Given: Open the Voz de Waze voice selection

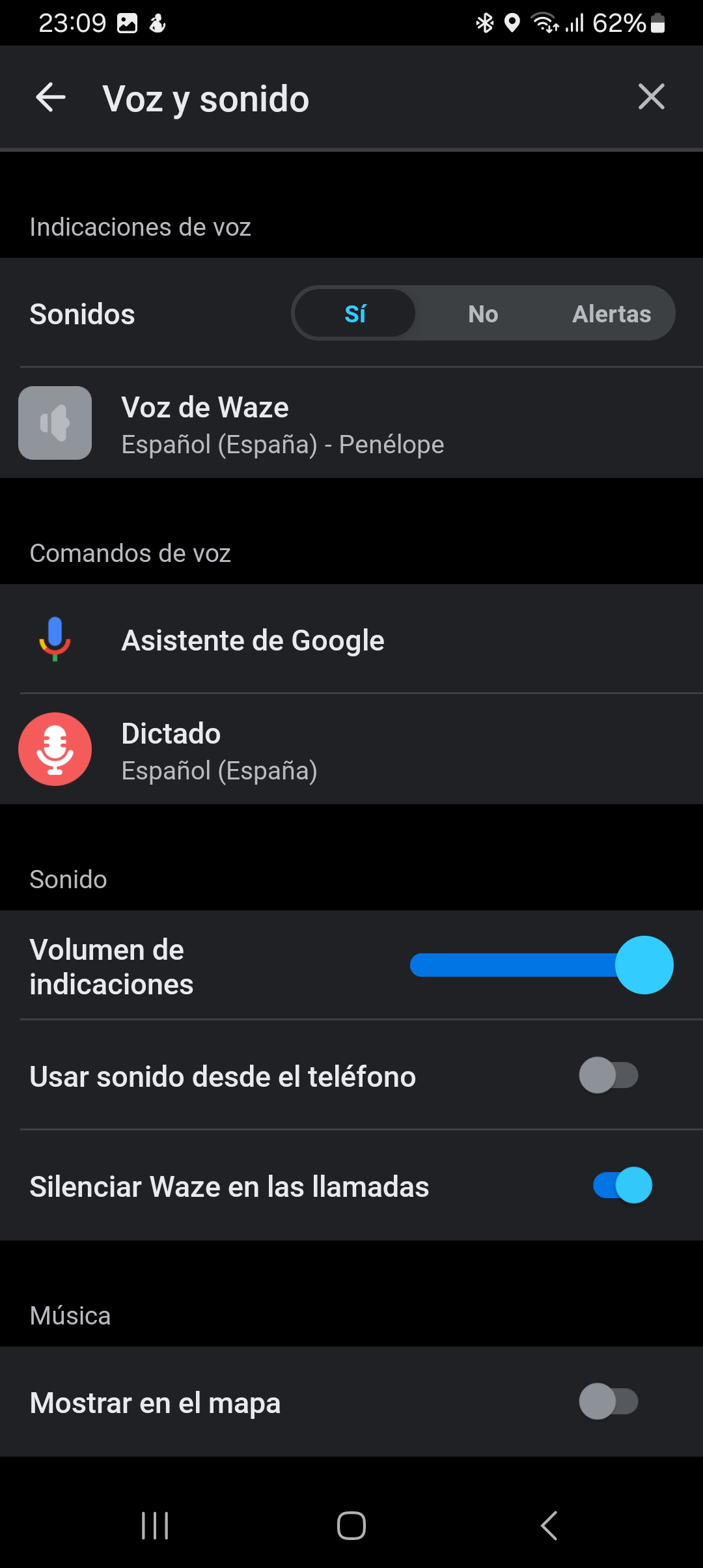Looking at the screenshot, I should tap(351, 423).
